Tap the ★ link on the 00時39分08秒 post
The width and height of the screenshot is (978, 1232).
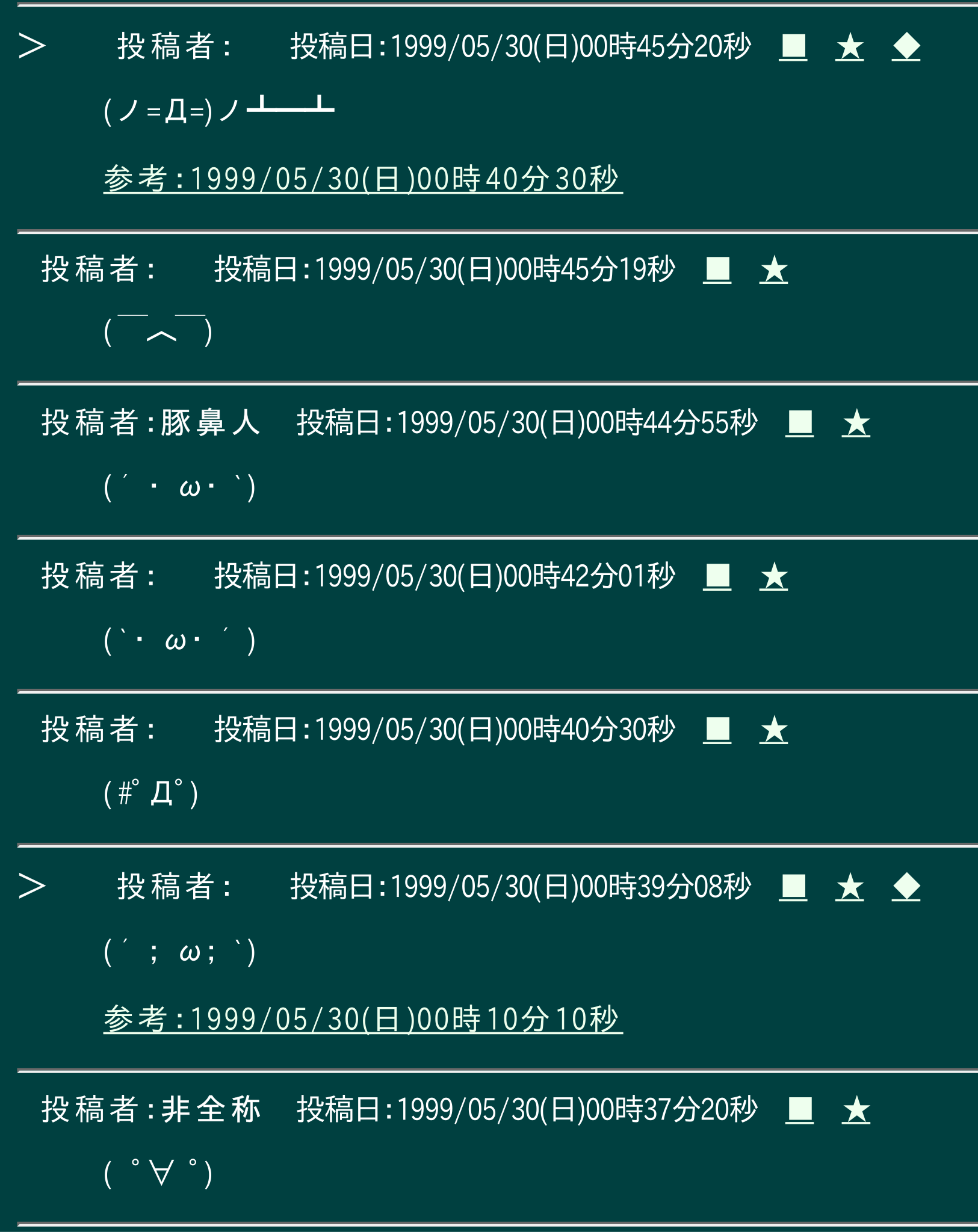849,887
